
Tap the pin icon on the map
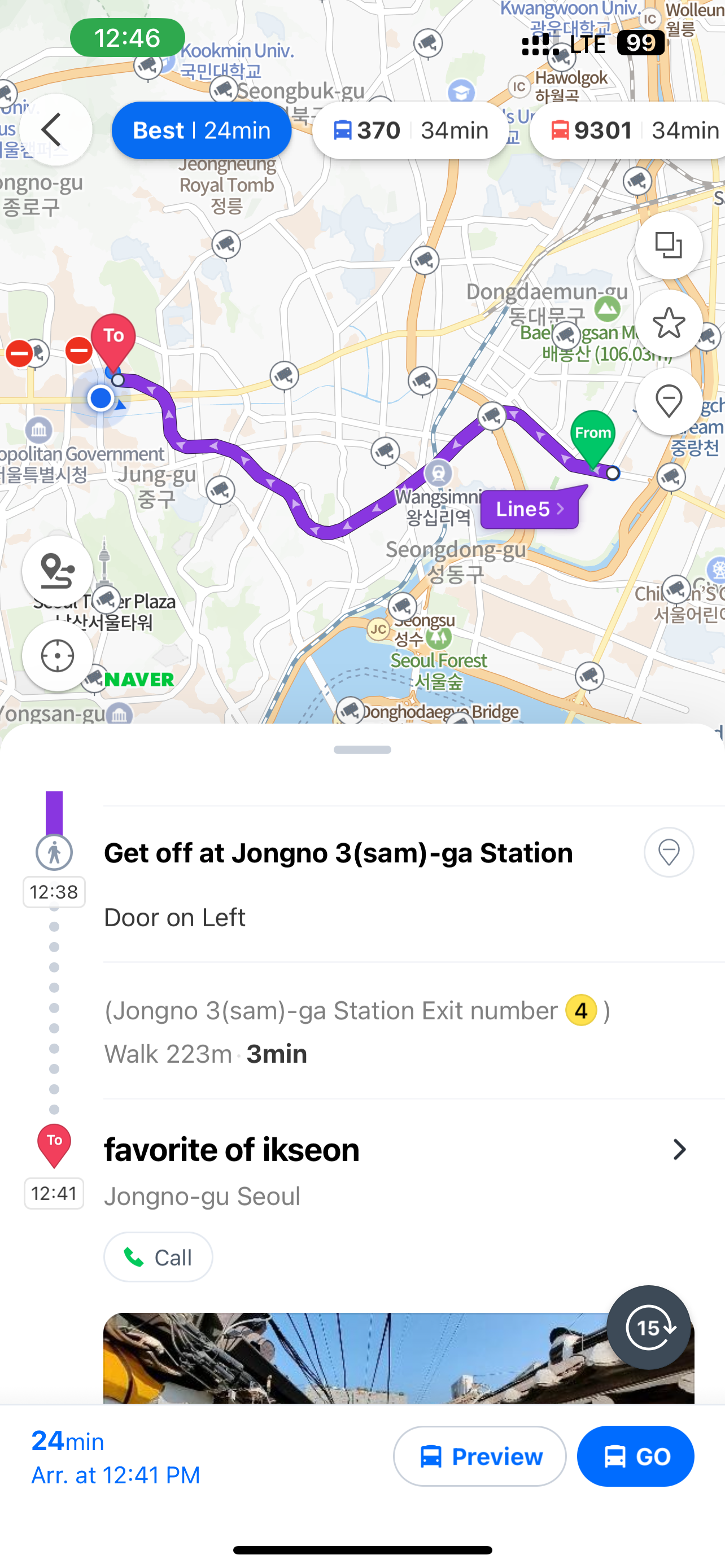(x=669, y=401)
